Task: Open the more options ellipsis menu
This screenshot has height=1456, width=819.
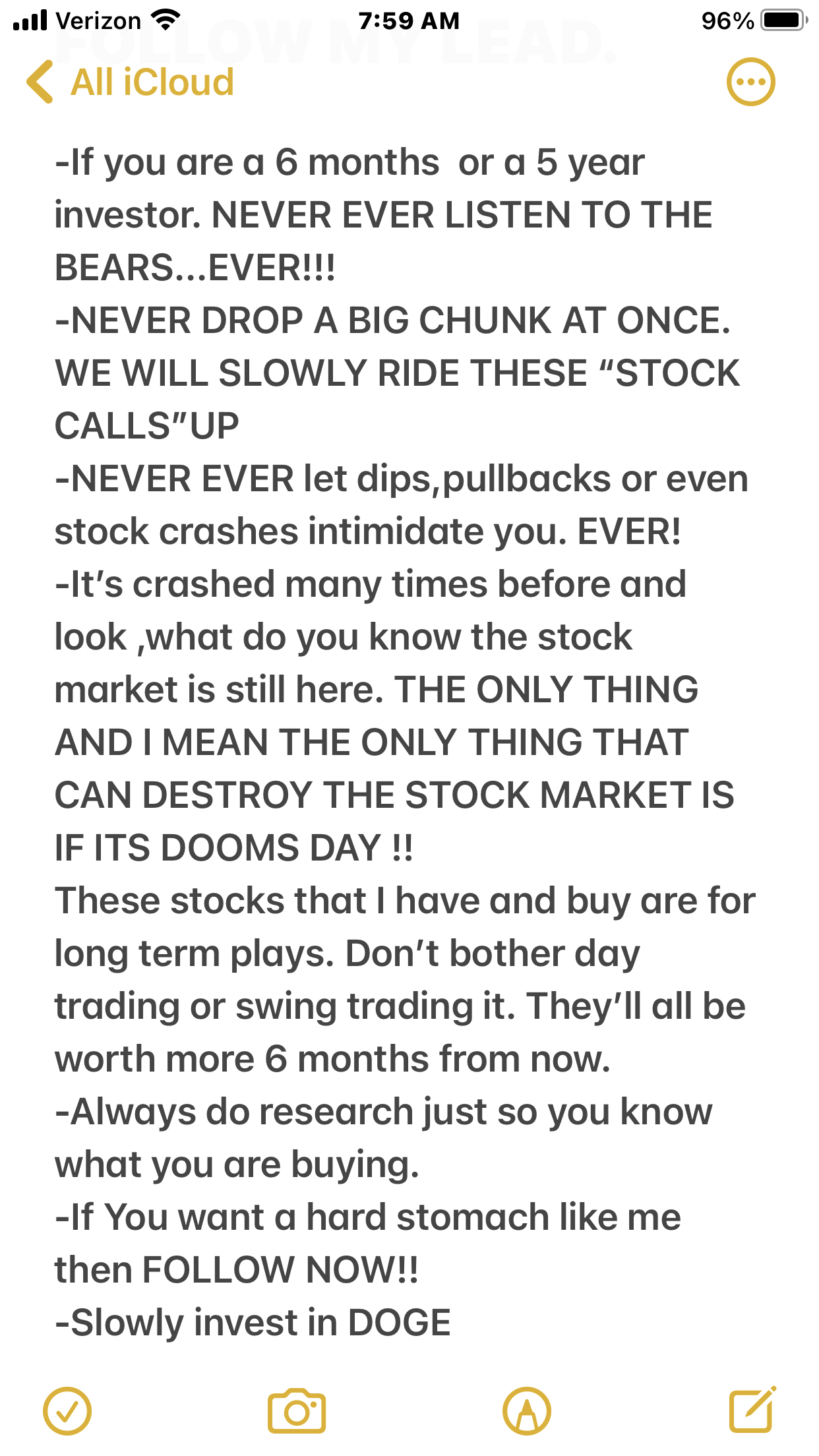Action: (750, 82)
